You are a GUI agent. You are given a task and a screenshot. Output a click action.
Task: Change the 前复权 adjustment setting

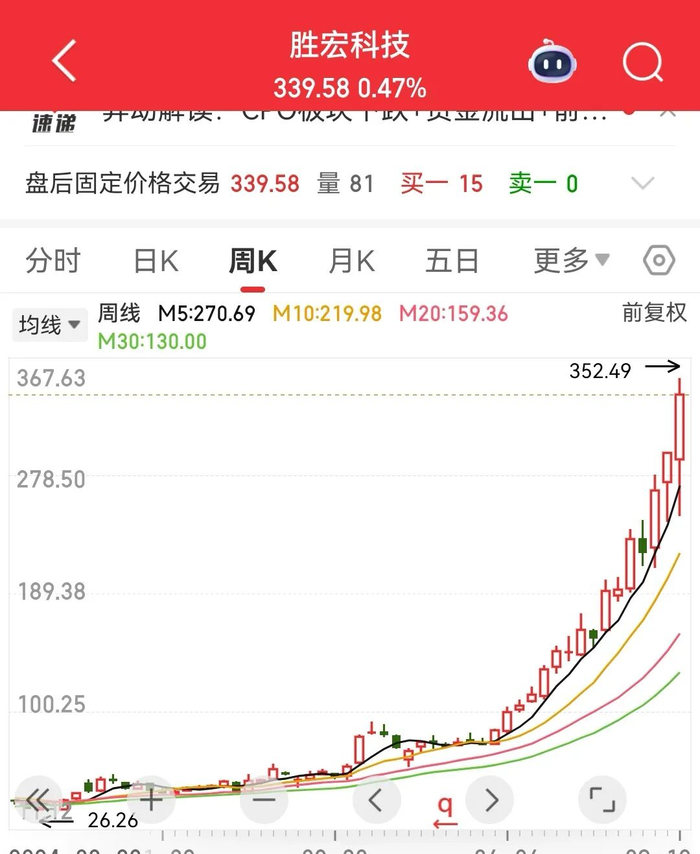[x=654, y=313]
